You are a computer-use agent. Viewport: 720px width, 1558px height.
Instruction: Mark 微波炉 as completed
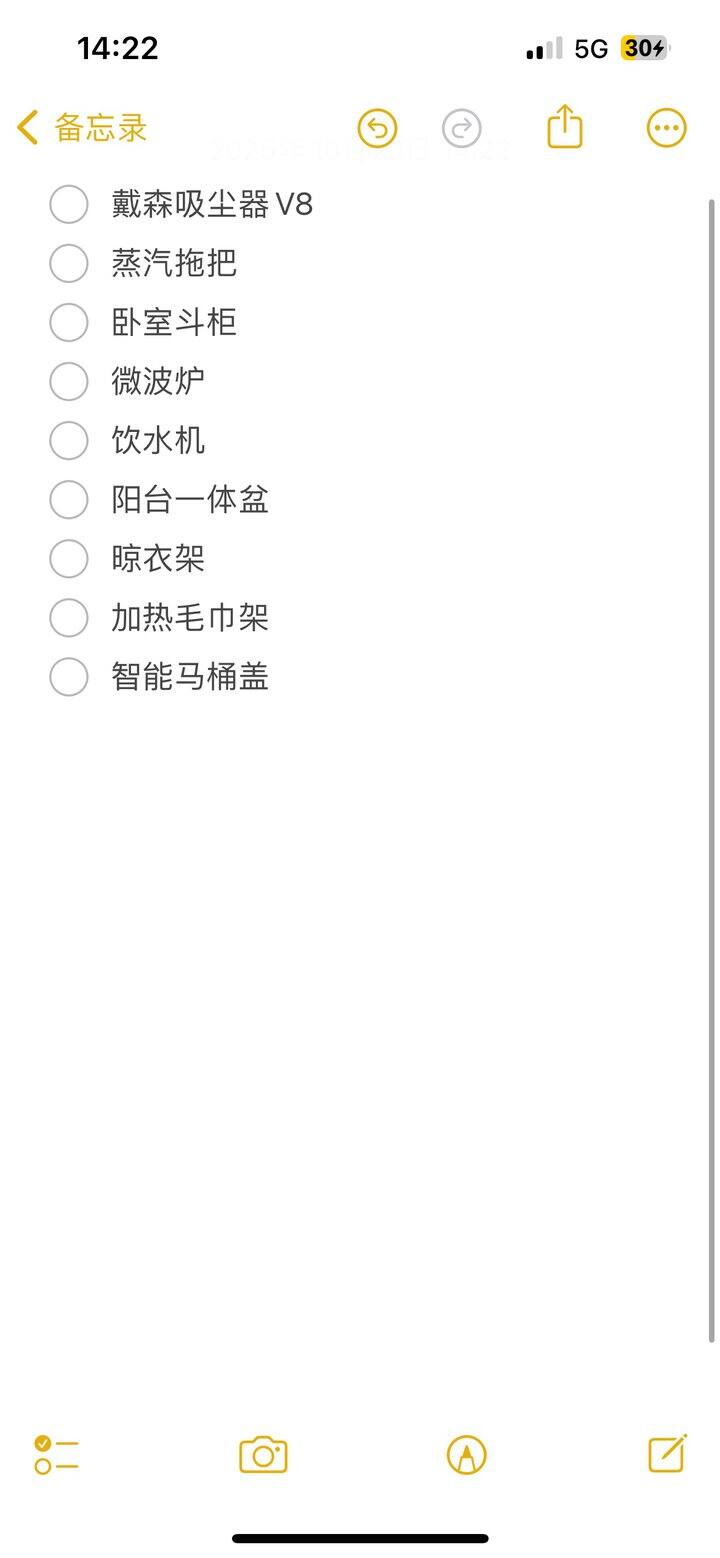tap(68, 381)
